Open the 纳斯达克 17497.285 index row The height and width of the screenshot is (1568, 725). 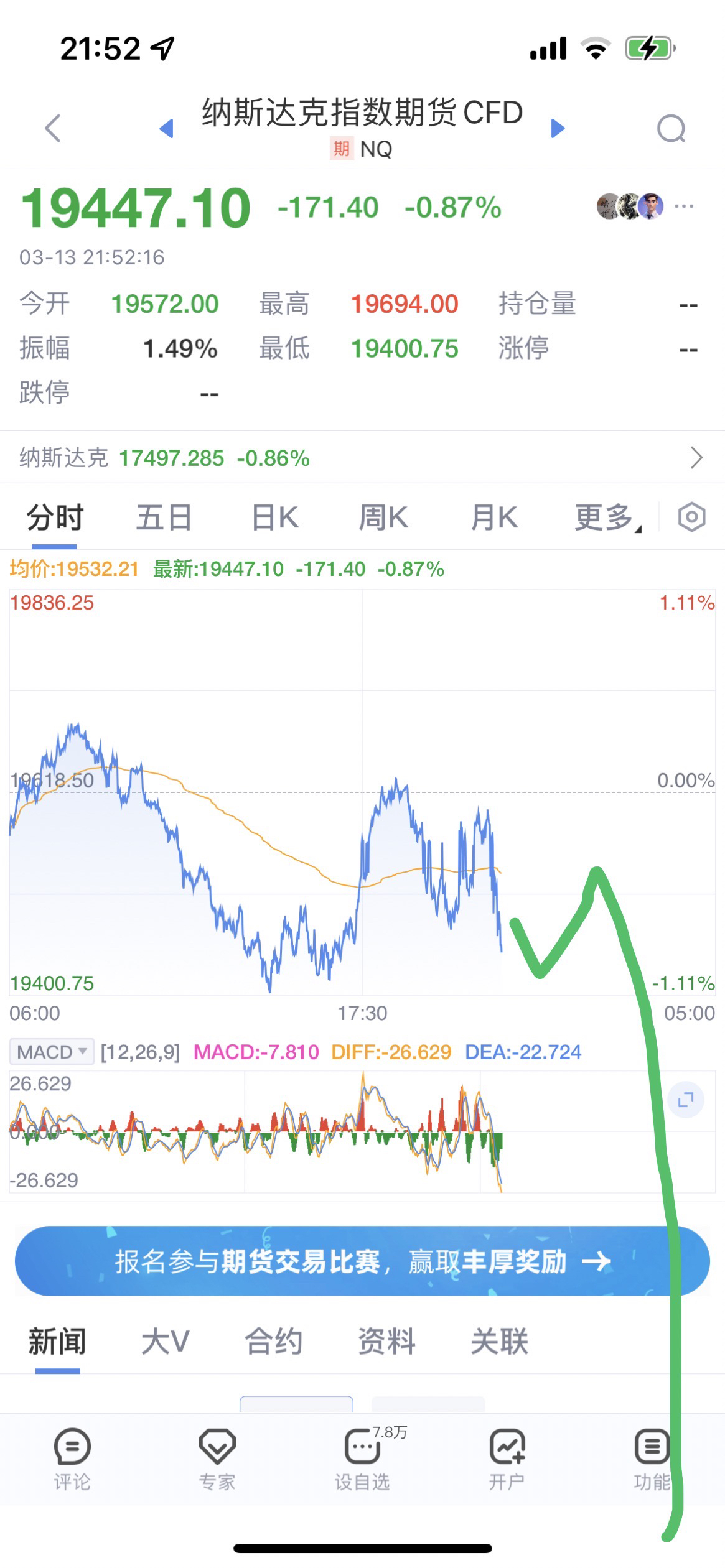pyautogui.click(x=362, y=458)
